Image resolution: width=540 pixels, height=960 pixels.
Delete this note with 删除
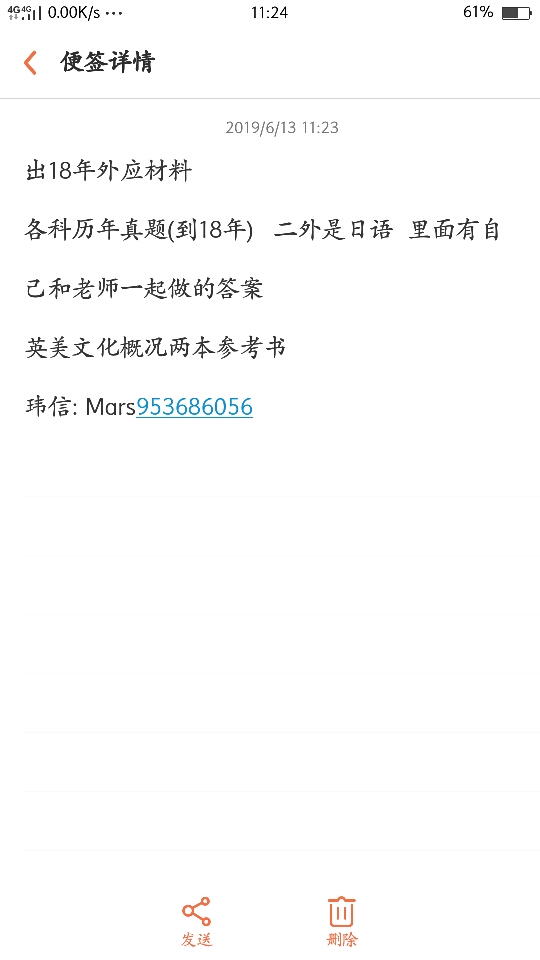[x=342, y=921]
